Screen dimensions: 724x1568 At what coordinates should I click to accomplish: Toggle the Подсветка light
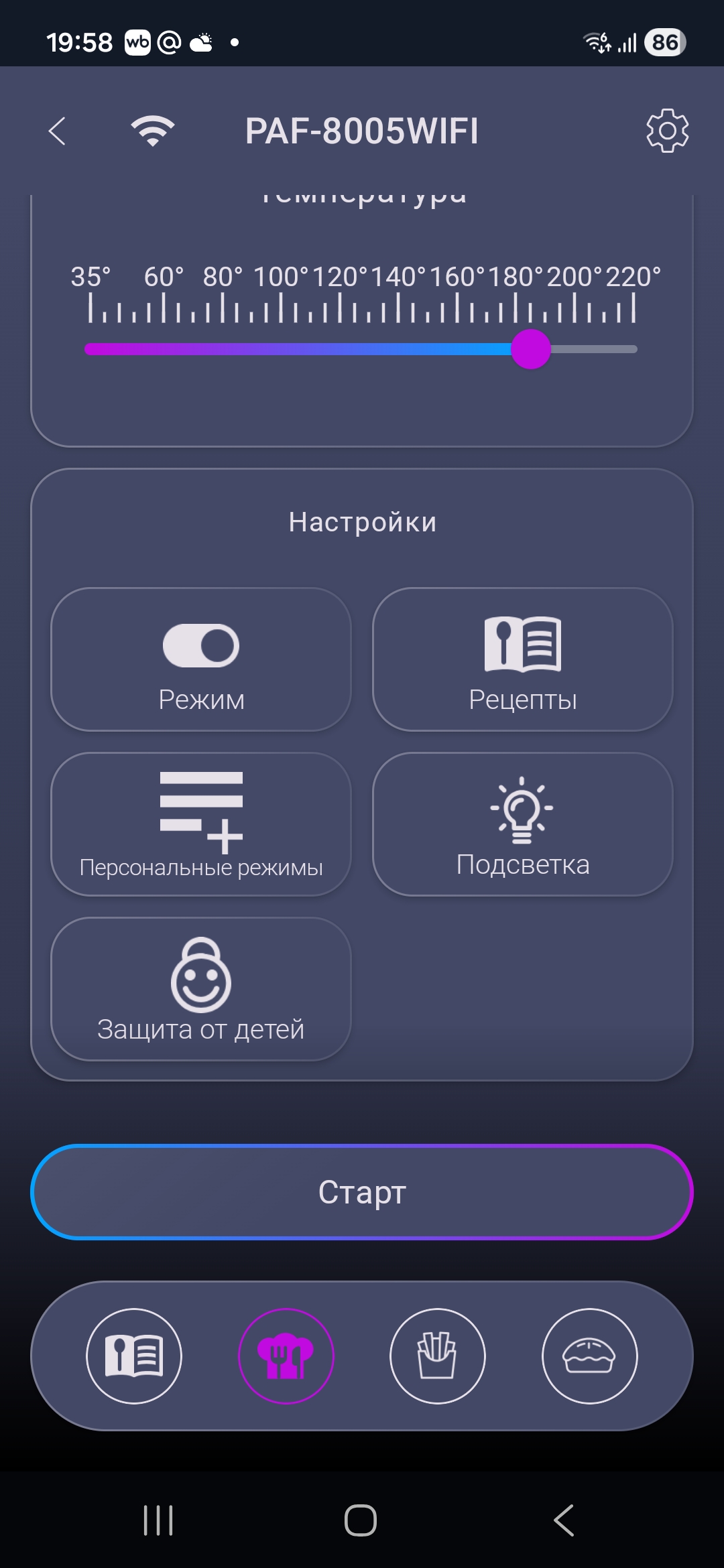click(x=523, y=824)
